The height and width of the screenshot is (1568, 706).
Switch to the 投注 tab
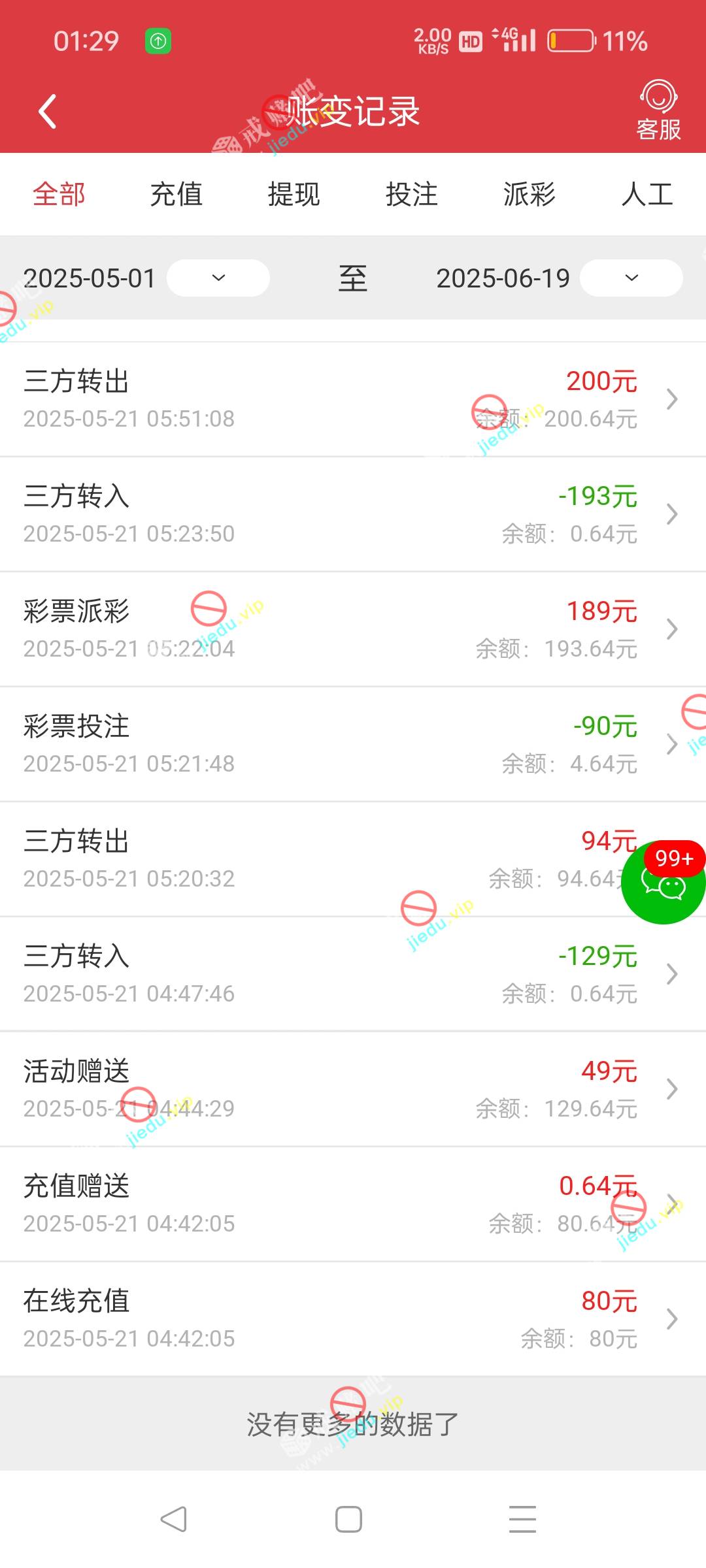(412, 195)
